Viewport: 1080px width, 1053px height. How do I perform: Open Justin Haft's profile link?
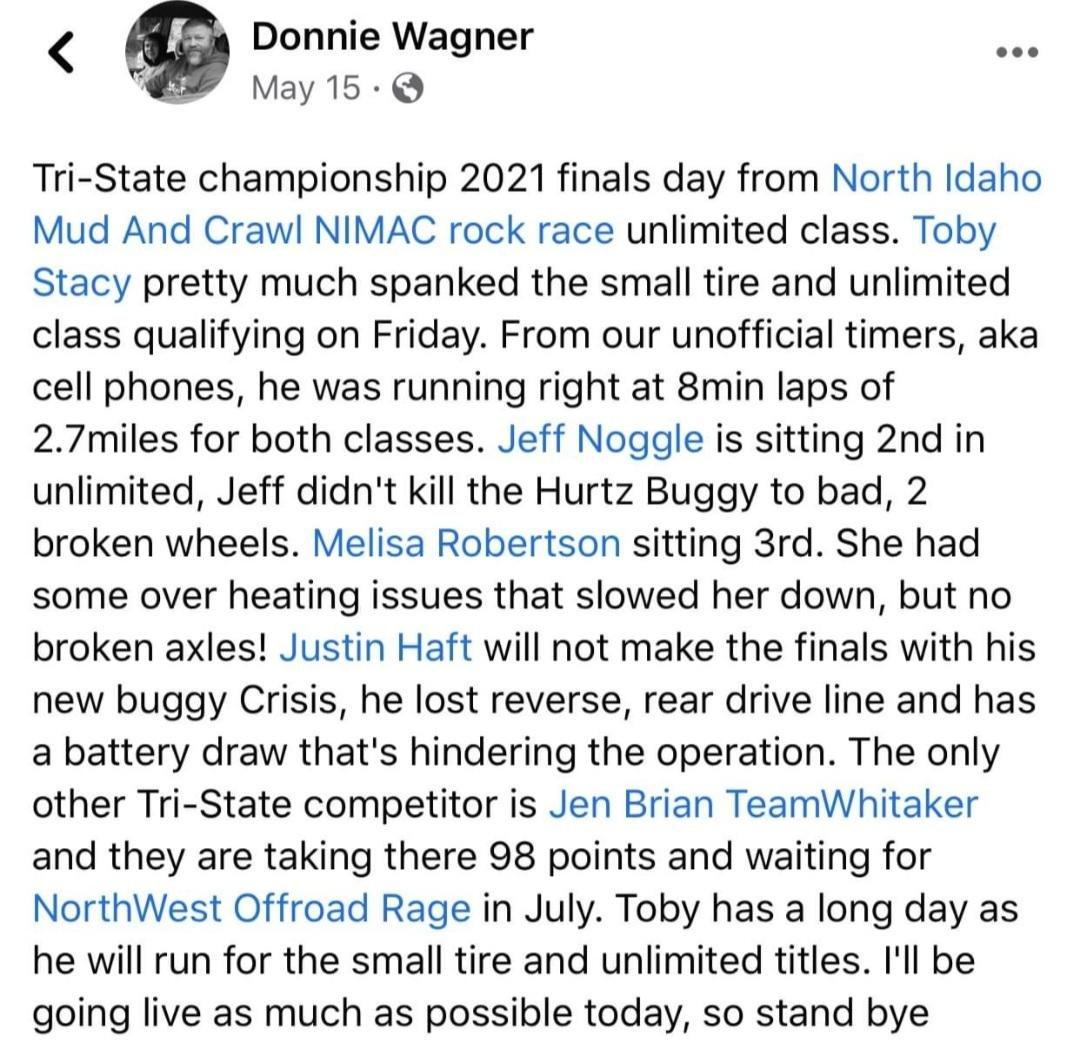click(375, 647)
